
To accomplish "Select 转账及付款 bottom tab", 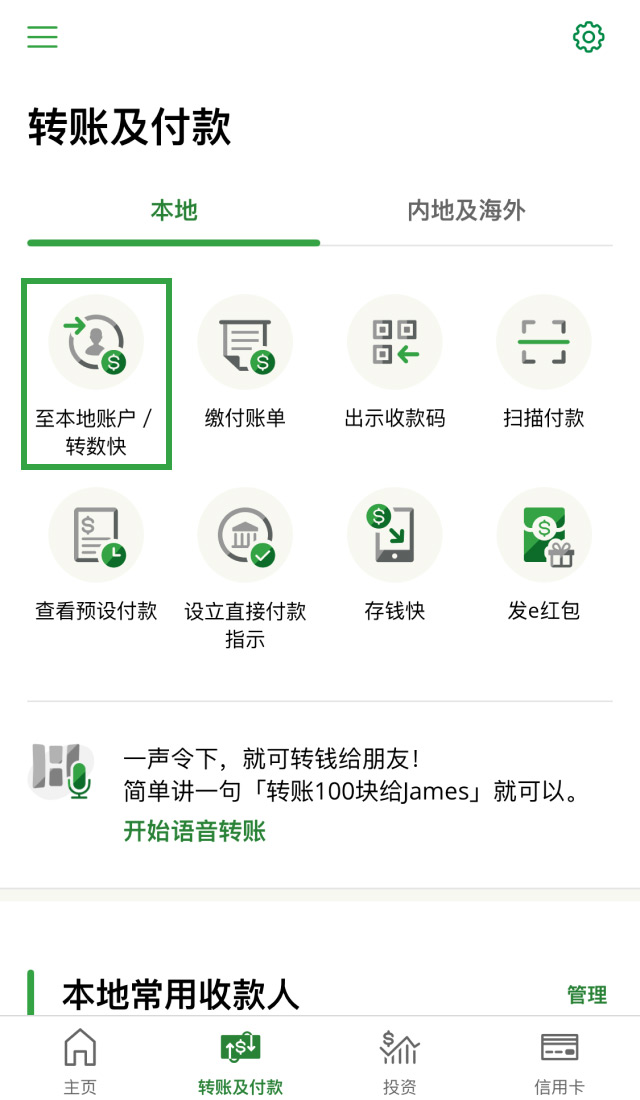I will [240, 1062].
